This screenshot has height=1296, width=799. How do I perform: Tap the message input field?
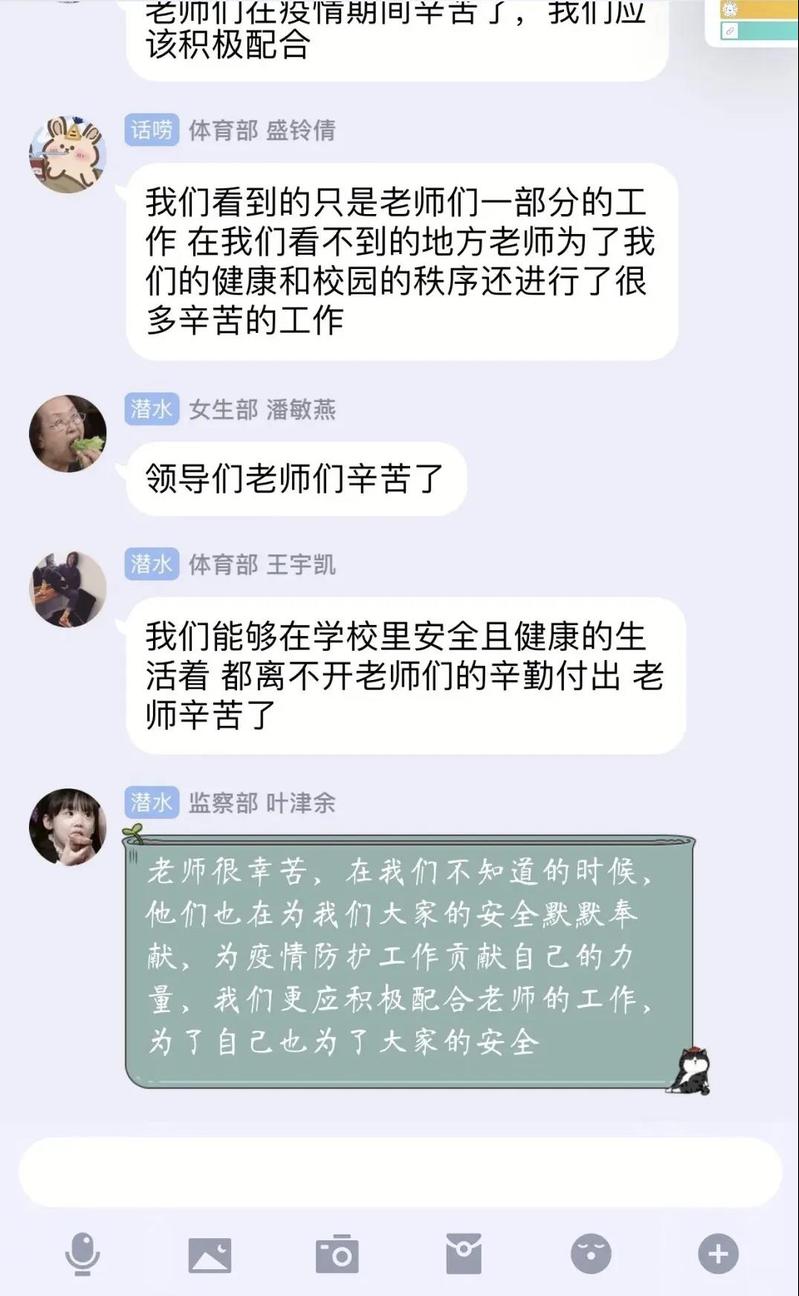pyautogui.click(x=400, y=1172)
